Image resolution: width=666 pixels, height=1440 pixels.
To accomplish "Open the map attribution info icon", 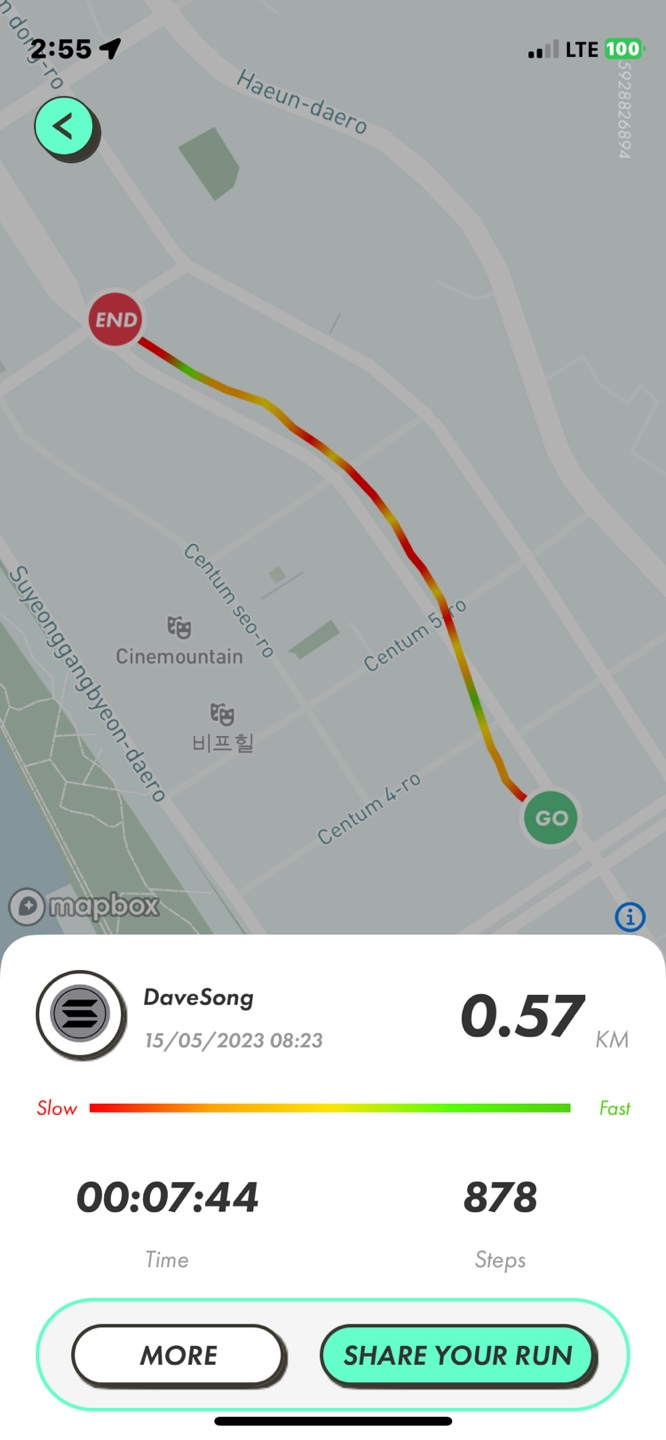I will 630,916.
